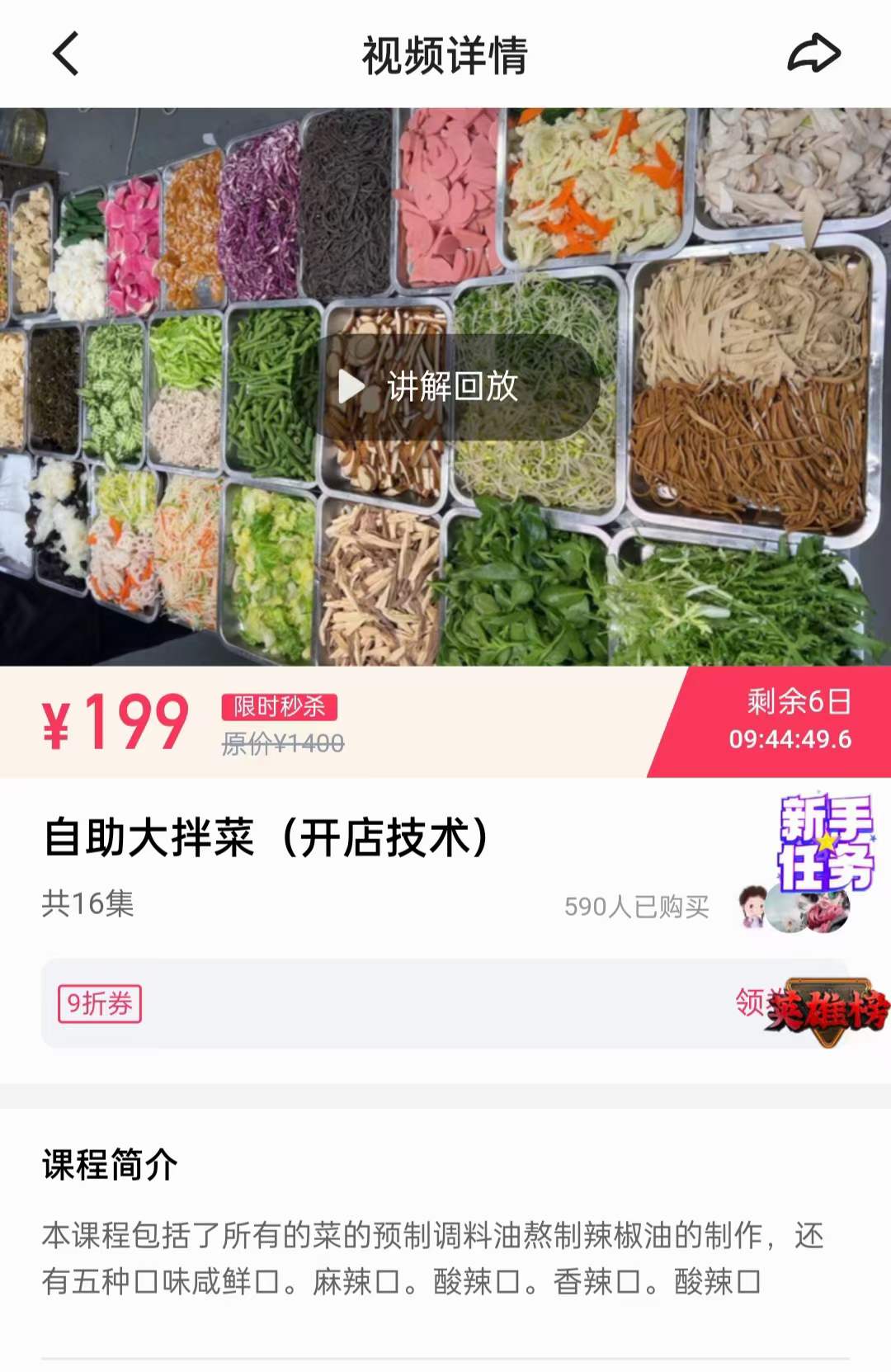Tap 590人已购买 purchaser count

635,907
